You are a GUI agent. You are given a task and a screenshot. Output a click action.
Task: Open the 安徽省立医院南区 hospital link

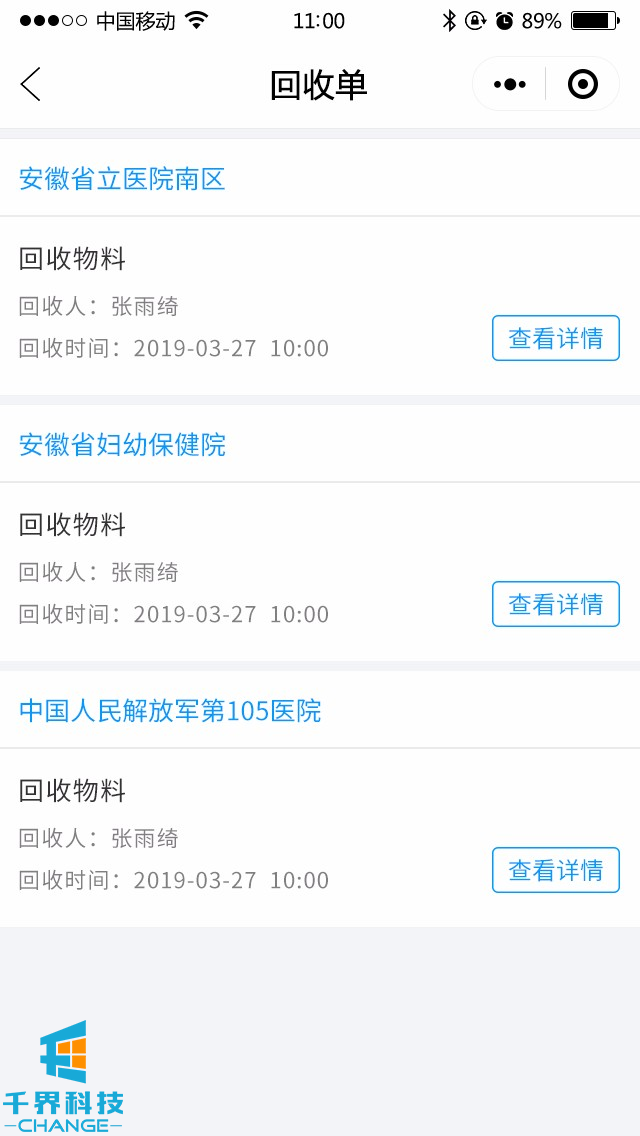click(122, 179)
